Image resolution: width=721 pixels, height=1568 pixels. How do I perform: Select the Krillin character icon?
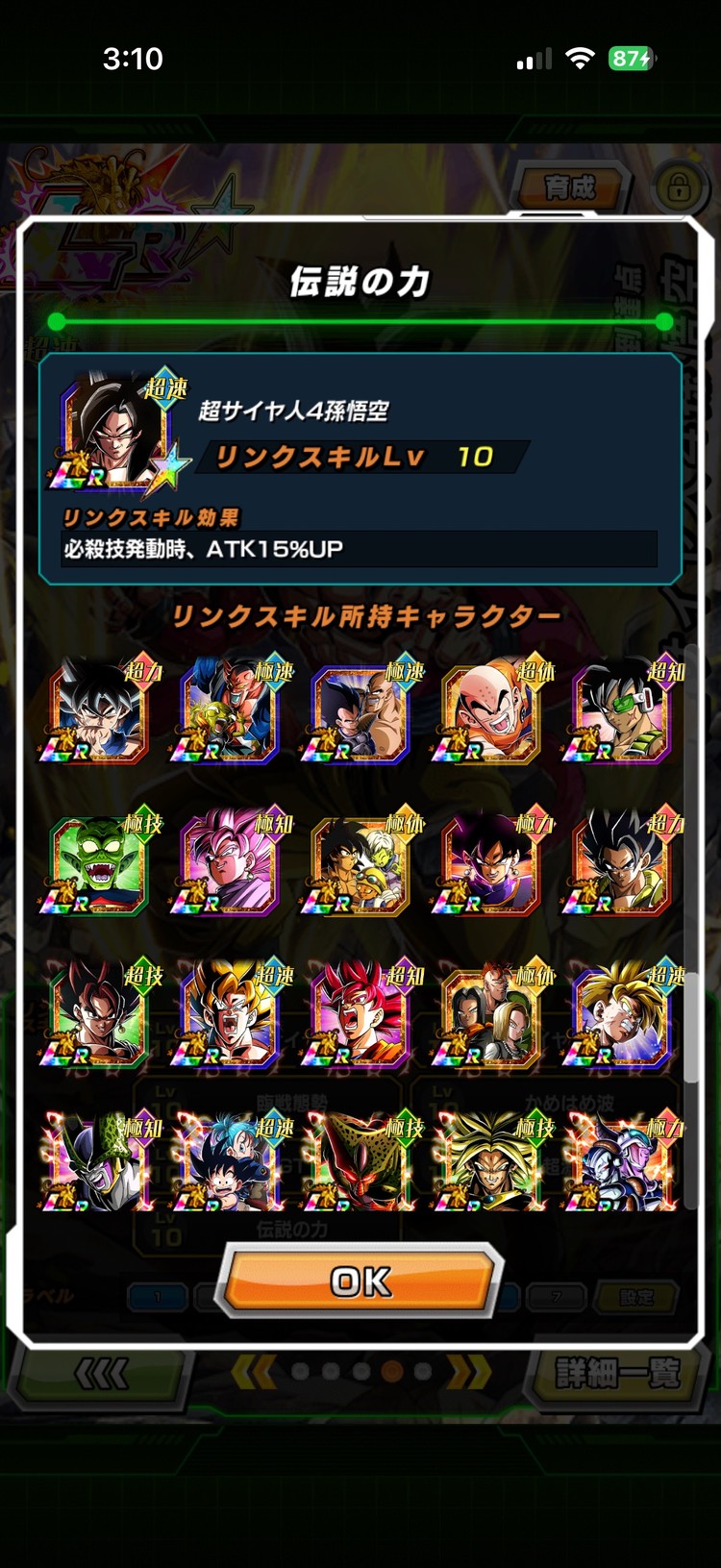(x=491, y=711)
